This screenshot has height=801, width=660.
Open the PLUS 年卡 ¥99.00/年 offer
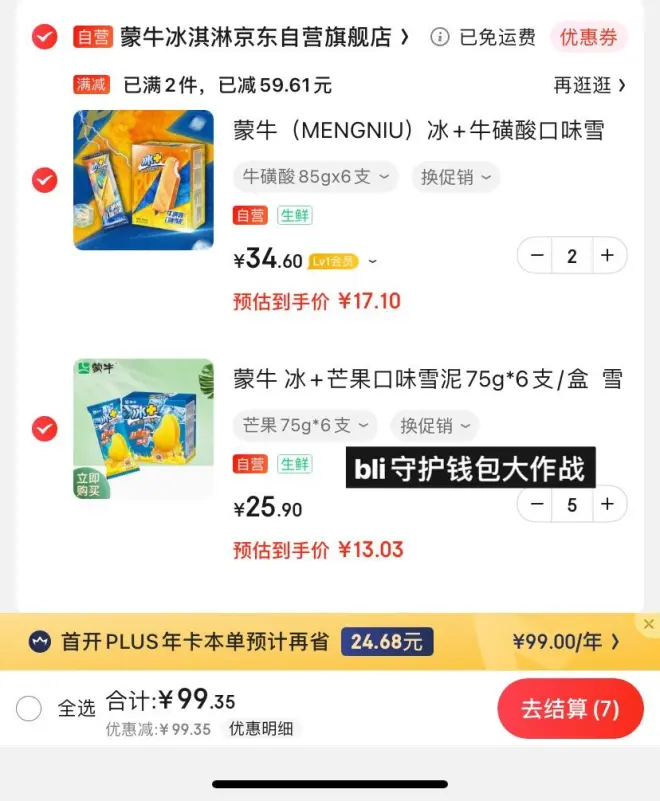pyautogui.click(x=565, y=642)
